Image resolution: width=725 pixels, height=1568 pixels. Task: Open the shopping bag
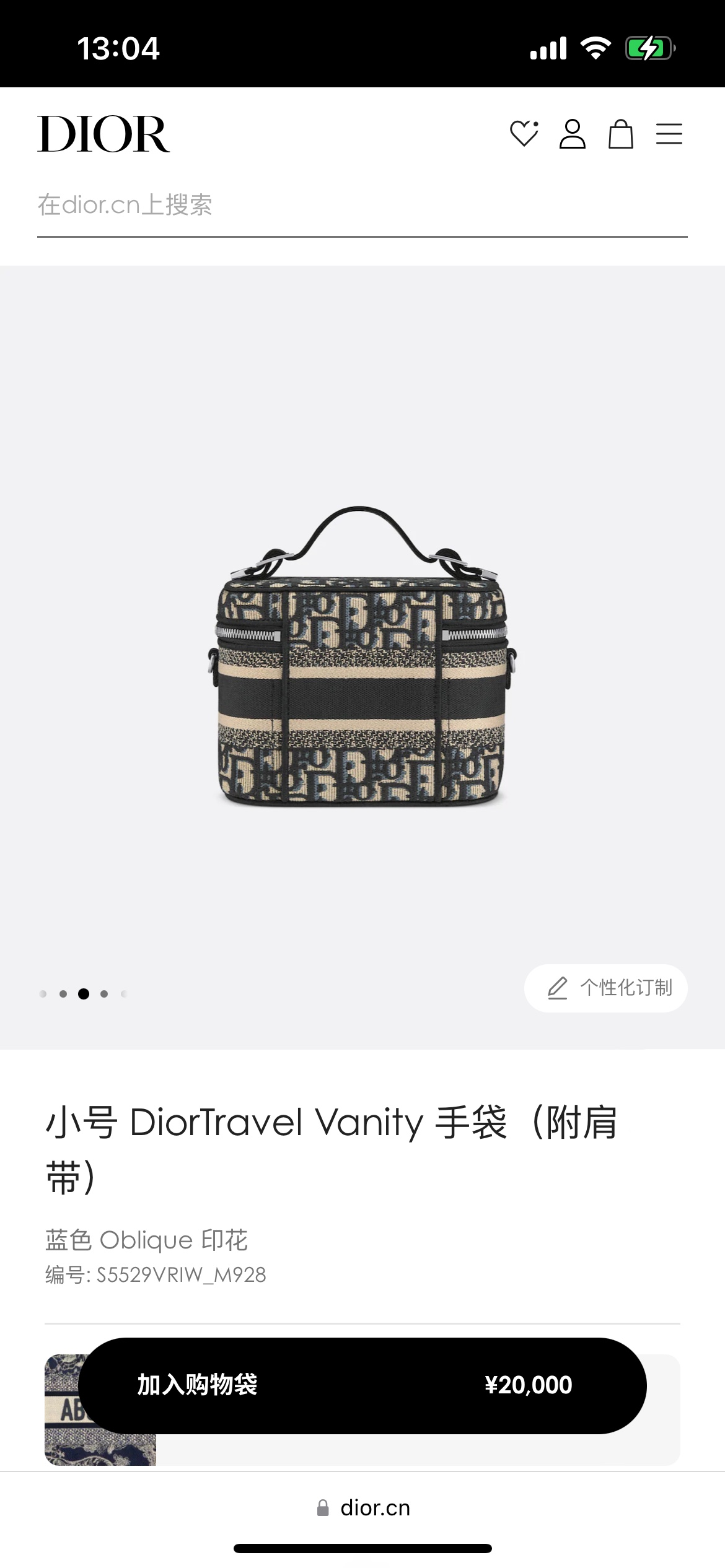coord(620,134)
